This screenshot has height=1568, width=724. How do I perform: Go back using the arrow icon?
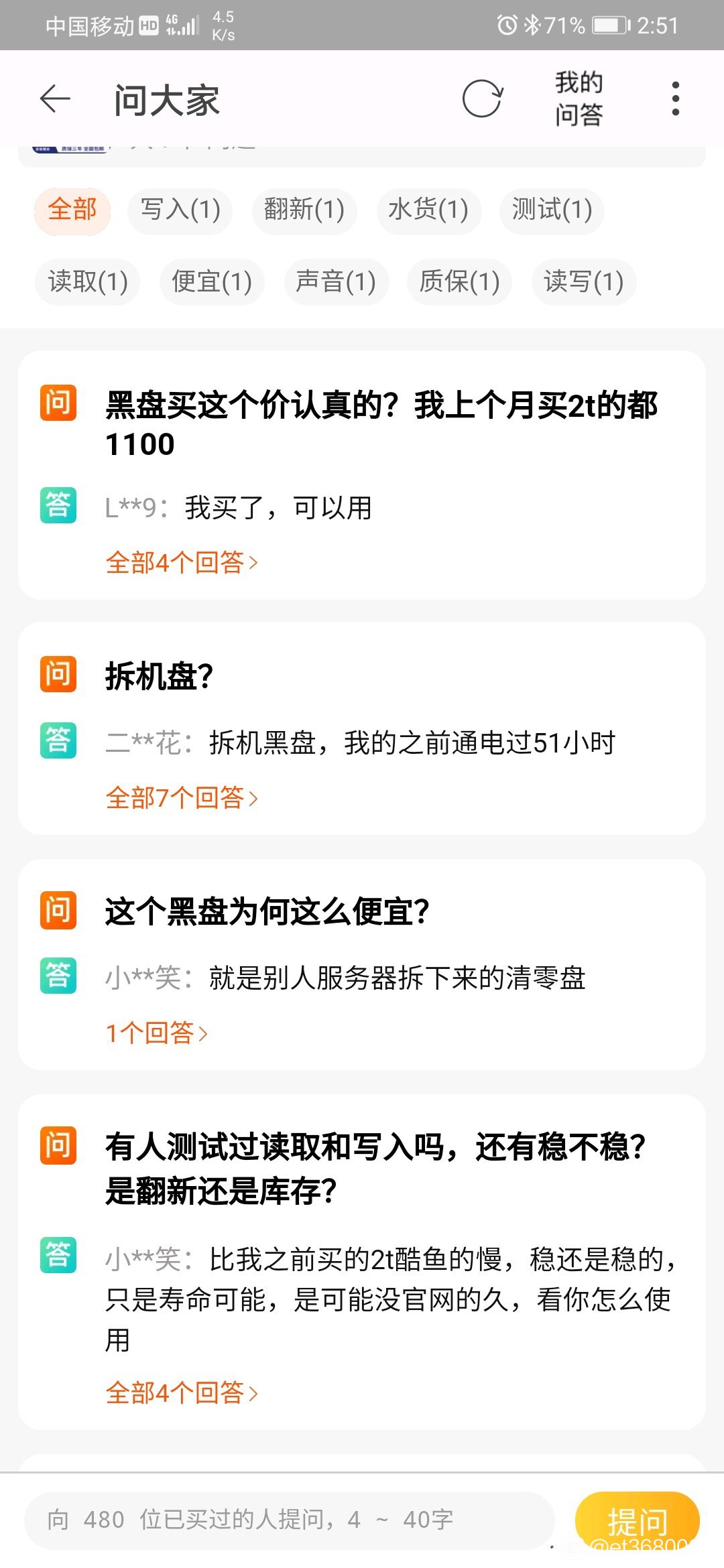55,99
